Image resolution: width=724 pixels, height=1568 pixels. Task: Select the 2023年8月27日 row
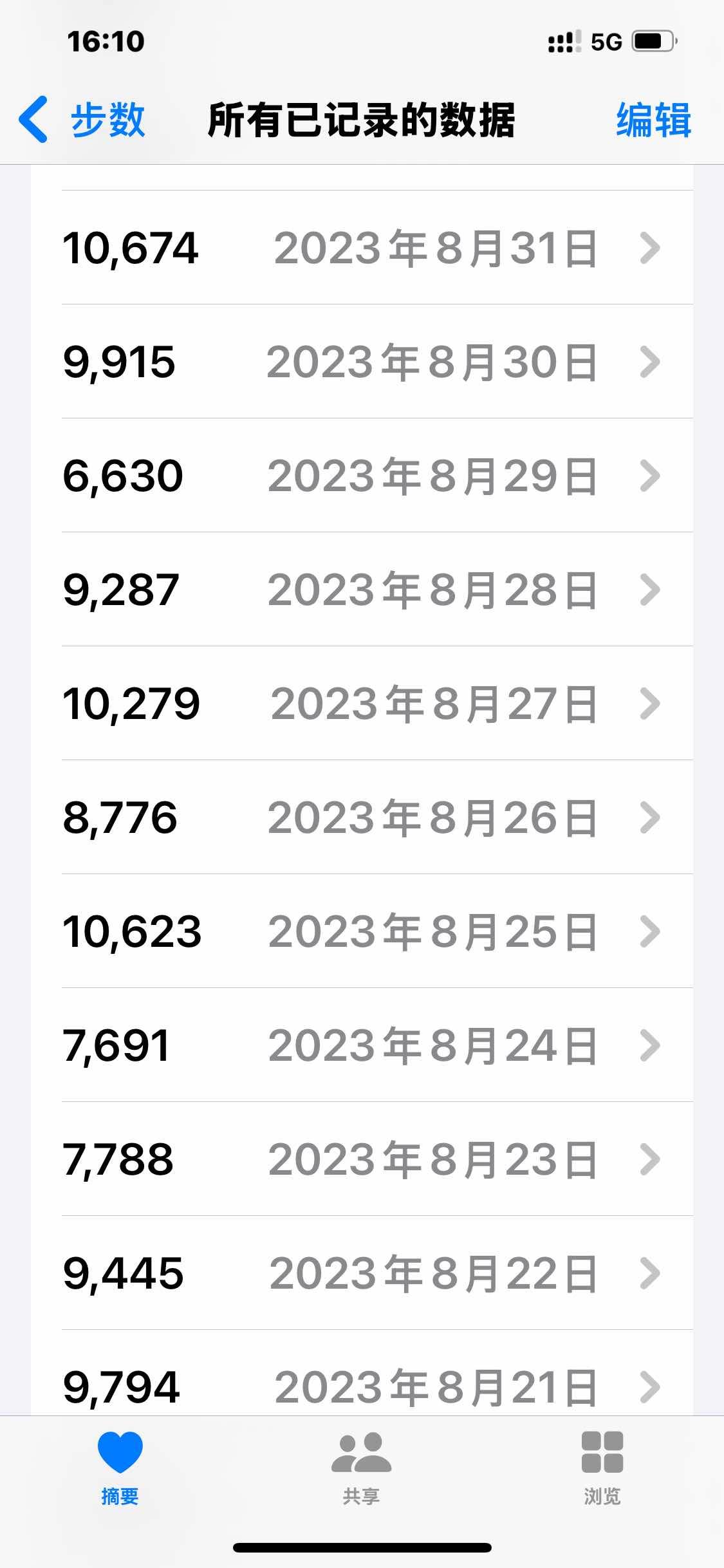pos(362,704)
